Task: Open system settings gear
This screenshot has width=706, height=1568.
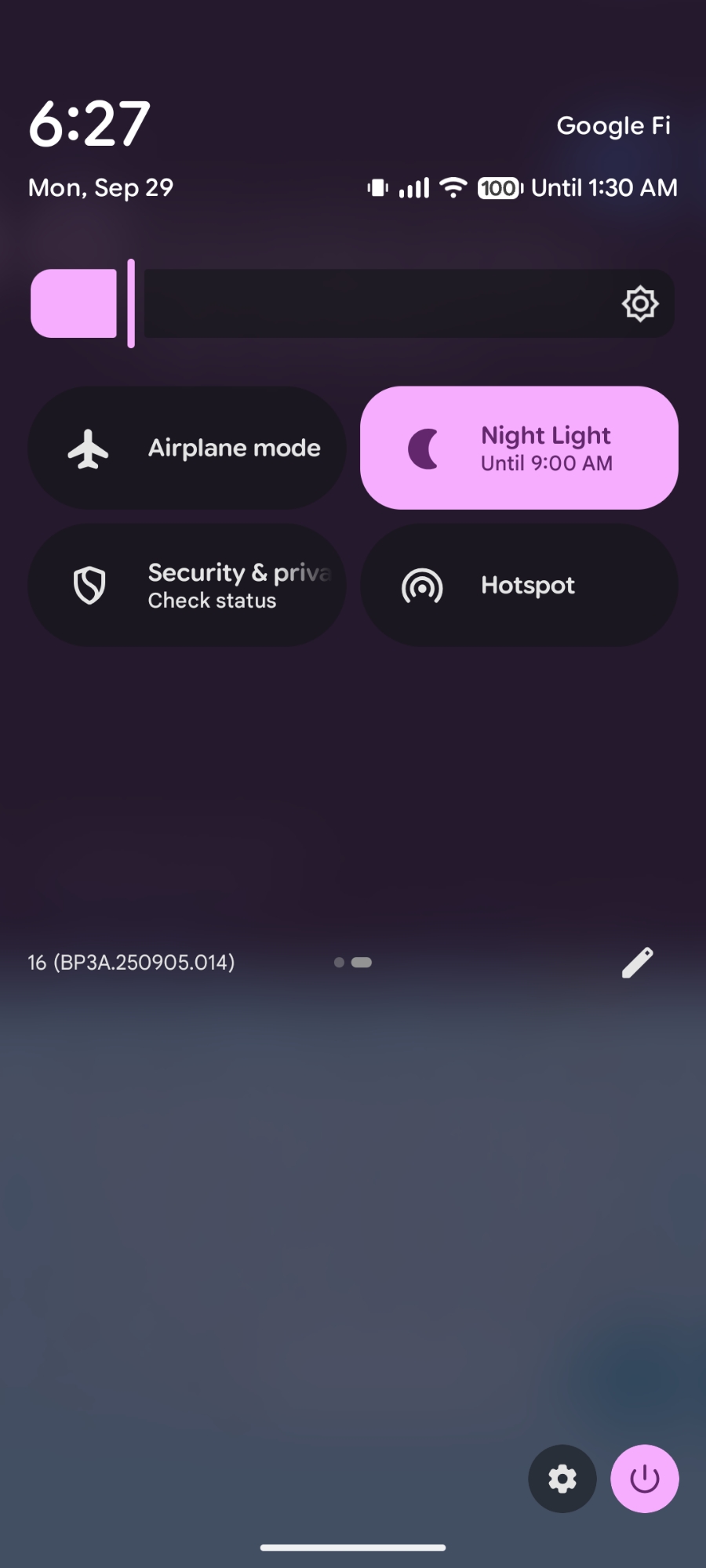Action: coord(562,1479)
